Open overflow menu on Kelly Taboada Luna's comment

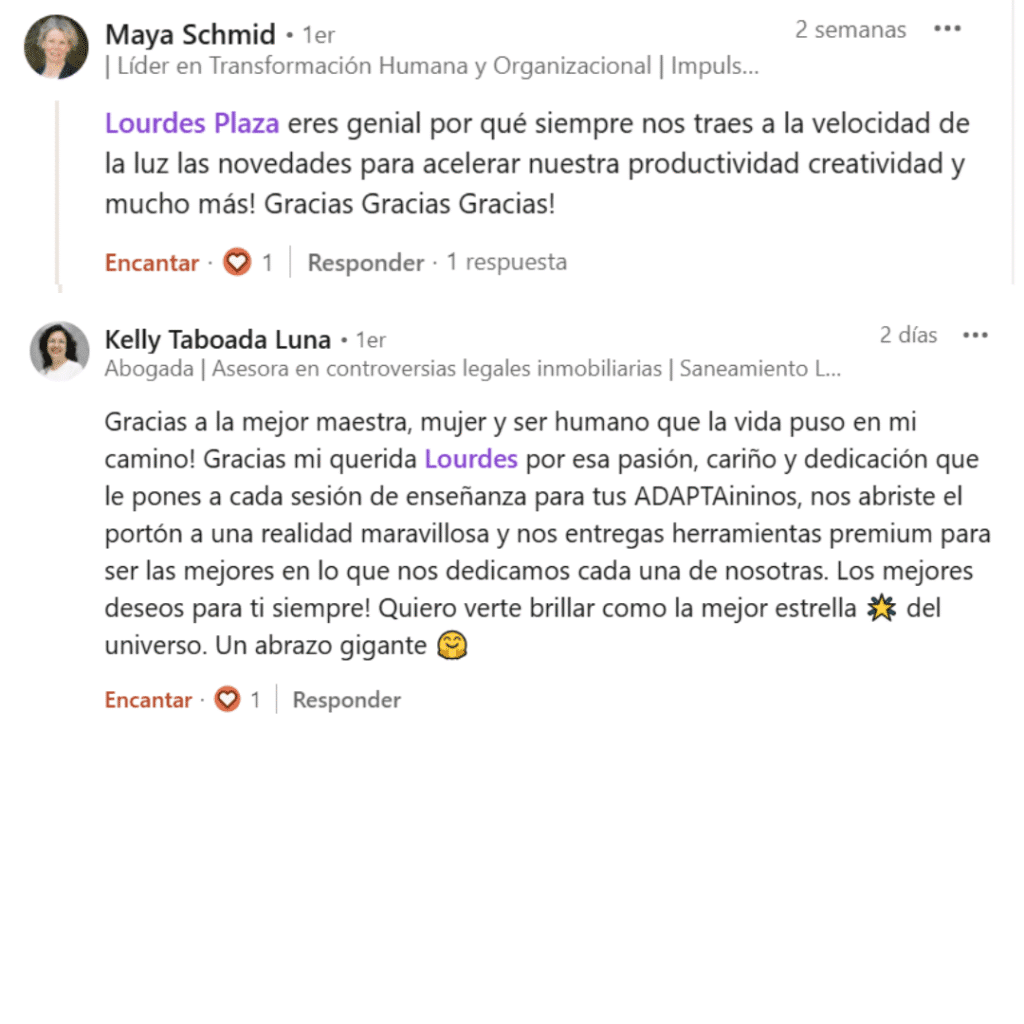tap(974, 335)
